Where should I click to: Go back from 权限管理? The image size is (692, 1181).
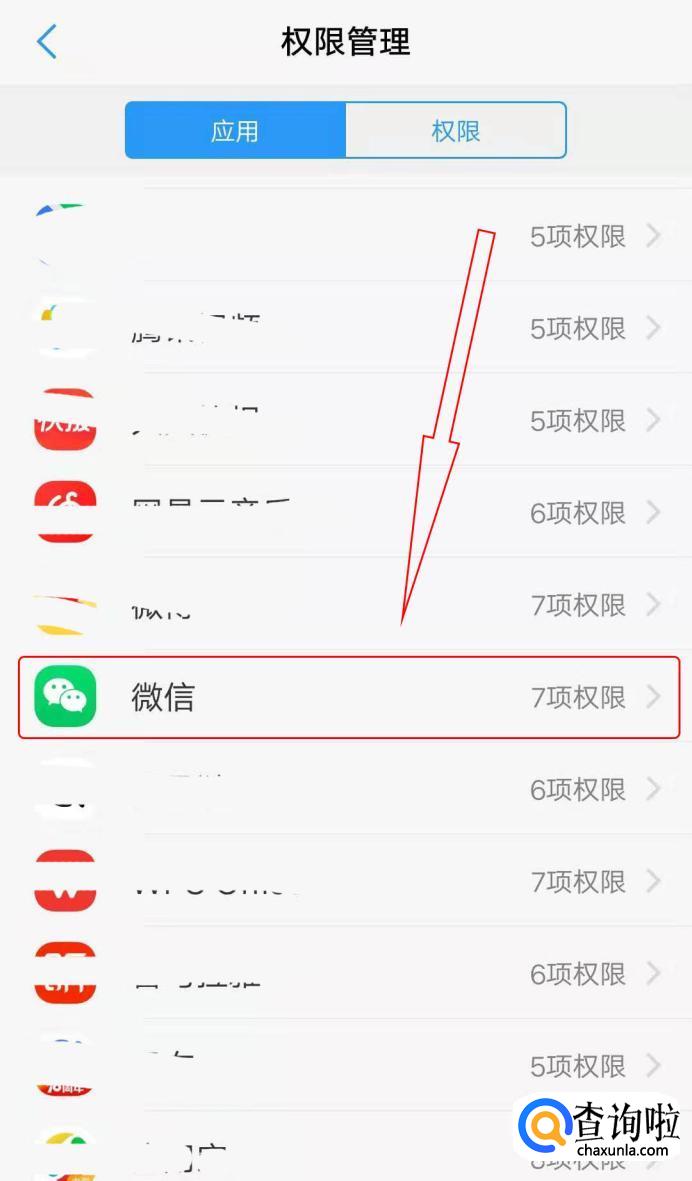[47, 41]
